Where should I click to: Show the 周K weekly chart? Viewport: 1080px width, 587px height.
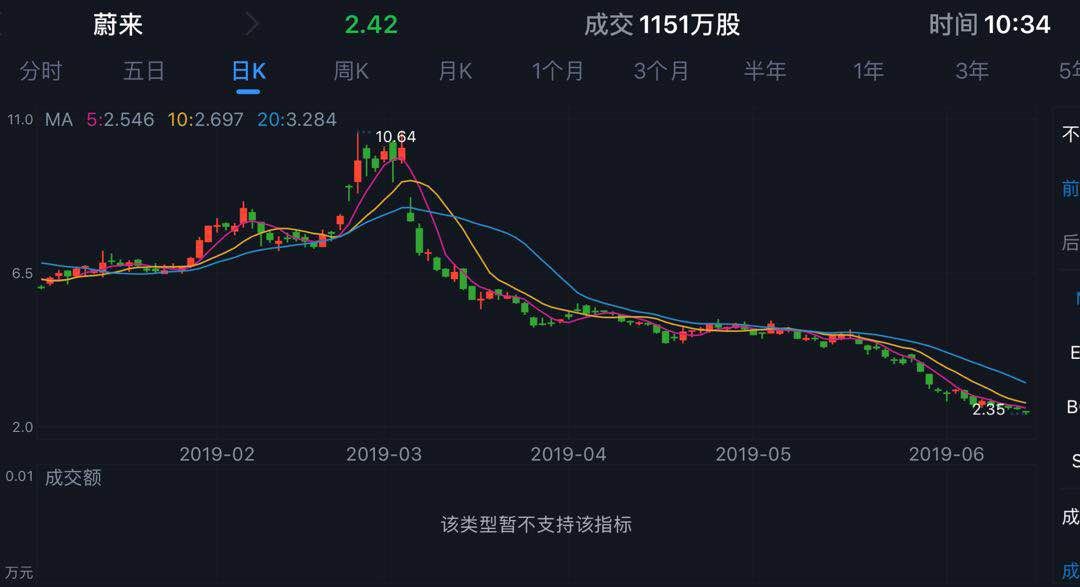[351, 71]
